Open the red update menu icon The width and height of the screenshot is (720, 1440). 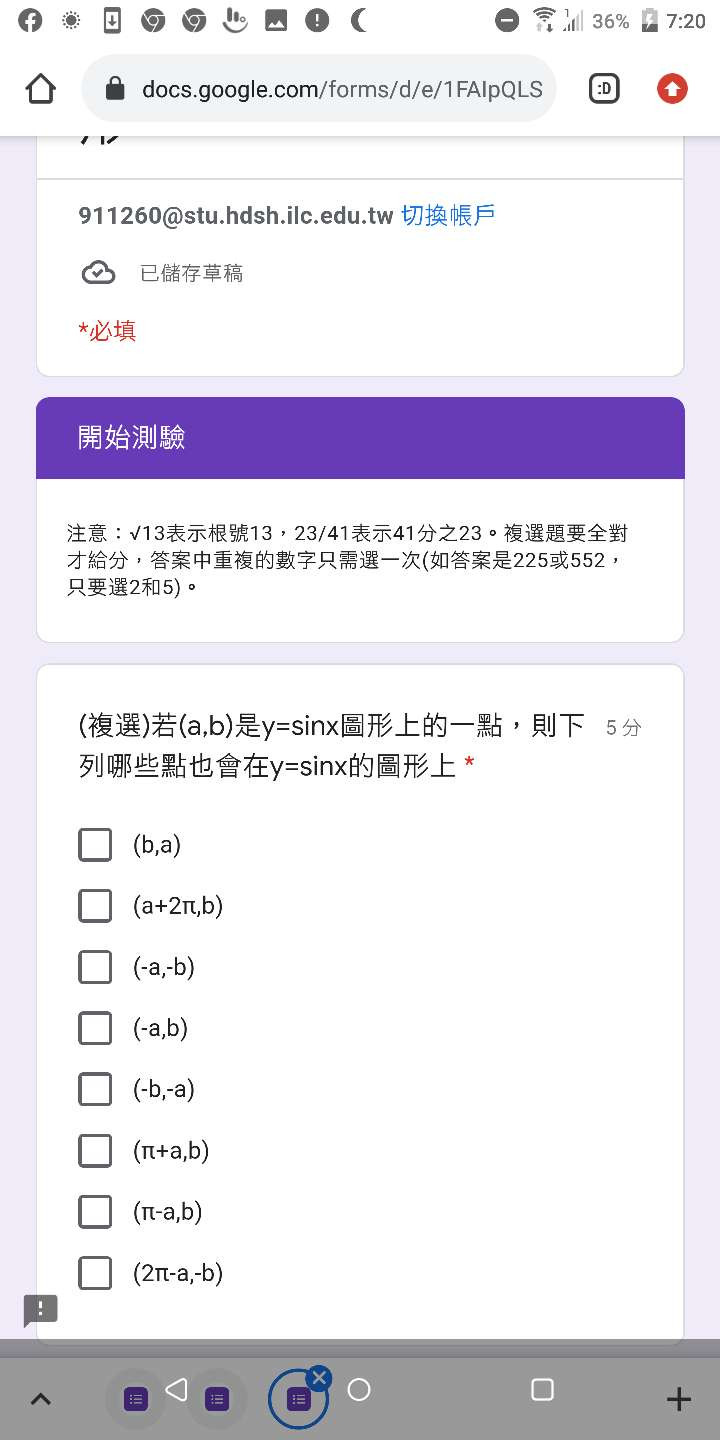click(x=672, y=90)
